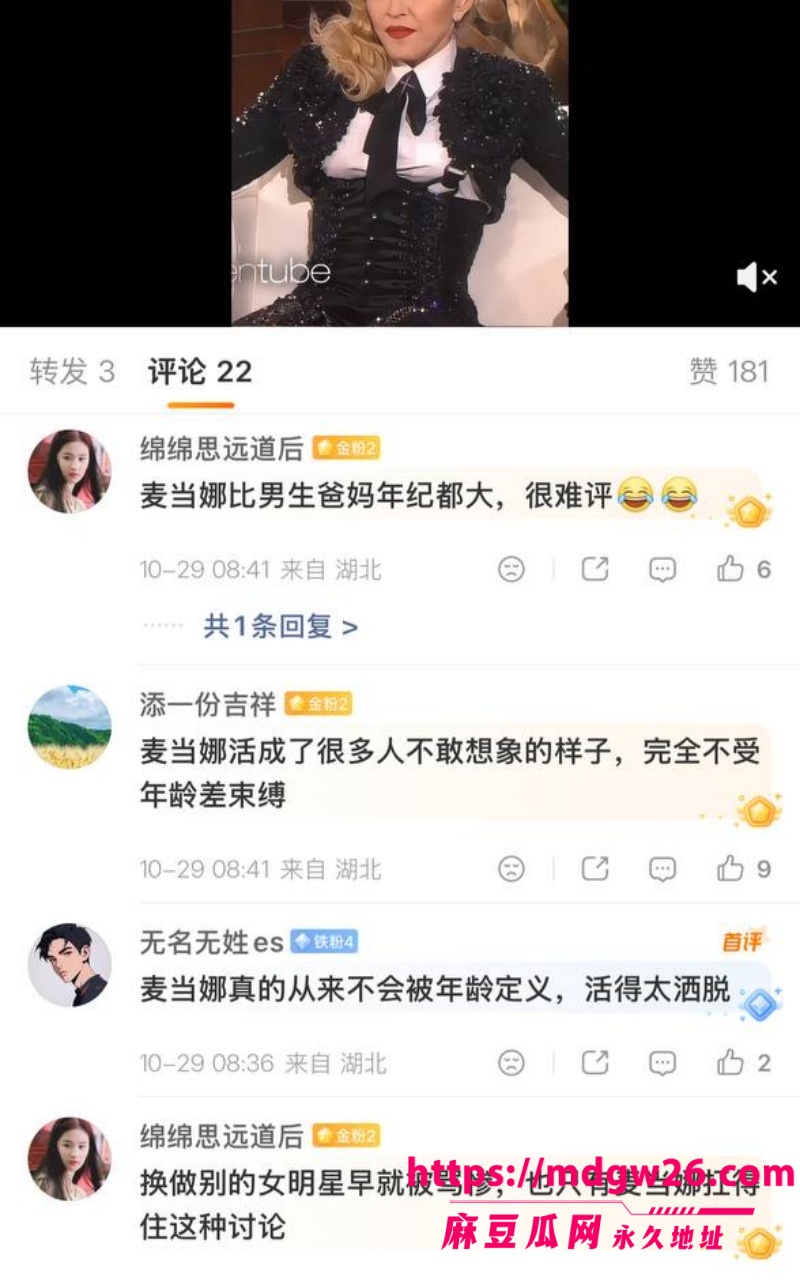Screen dimensions: 800x1280
Task: Dislike 添一份吉祥's comment via sad-face icon
Action: [x=511, y=869]
